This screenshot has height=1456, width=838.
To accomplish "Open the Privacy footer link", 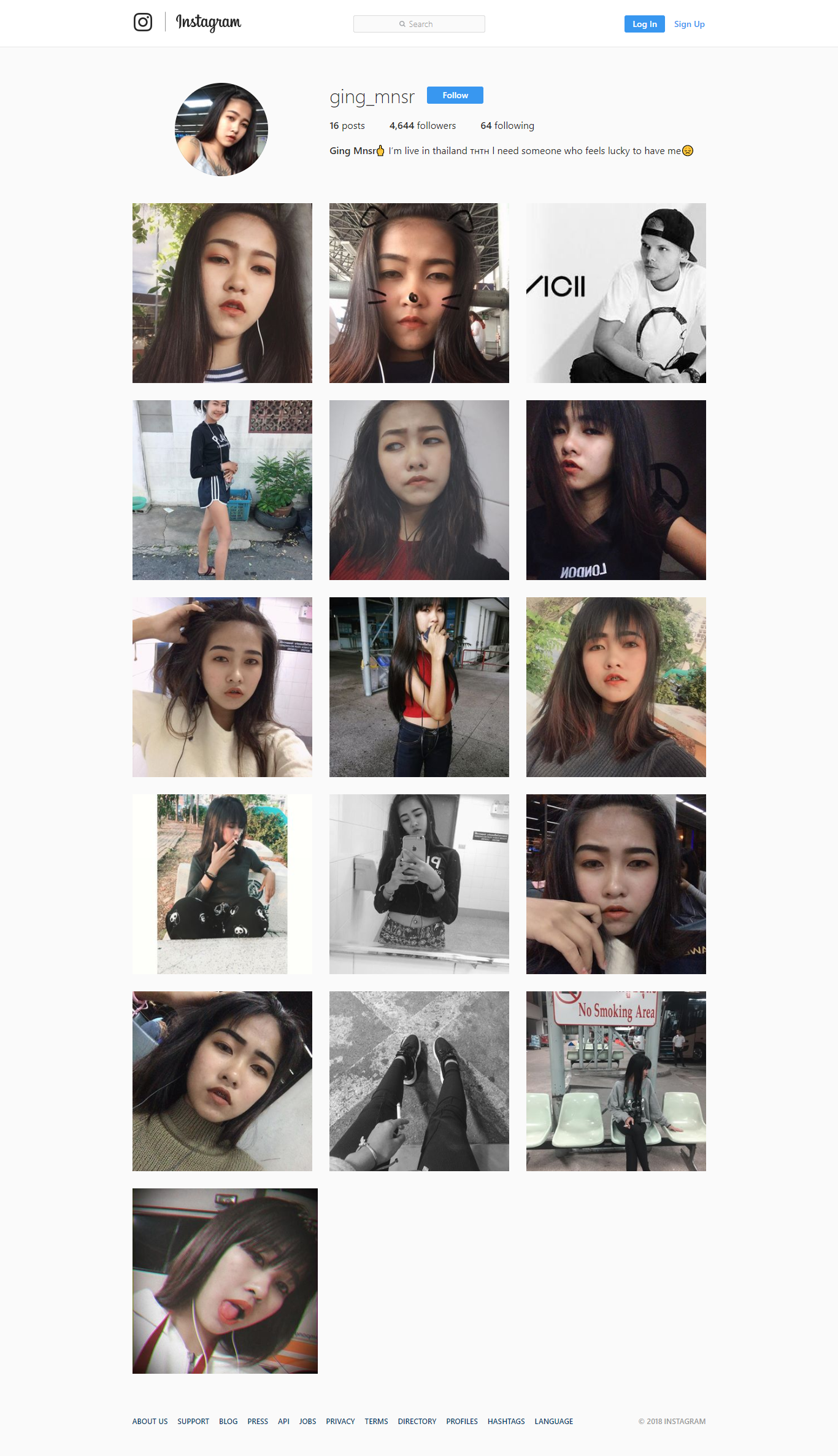I will [340, 1421].
